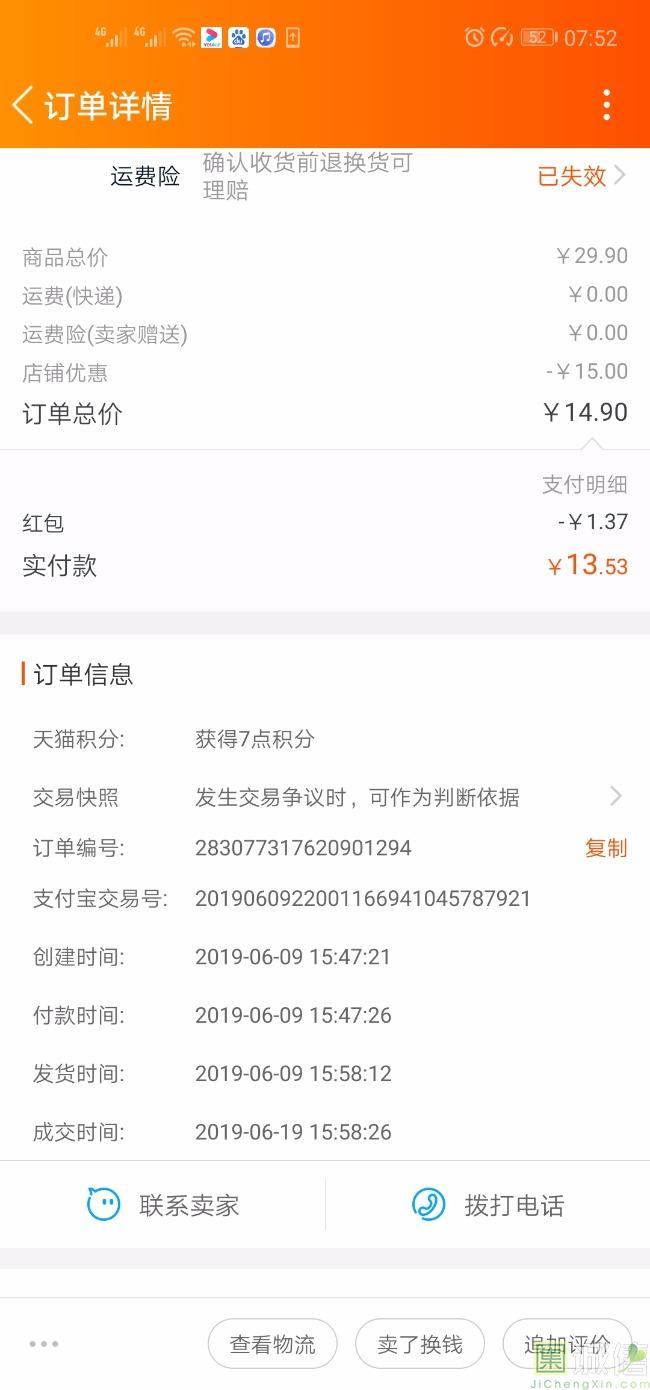View shipment tracking with 查看物流
The width and height of the screenshot is (650, 1390).
(x=273, y=1344)
